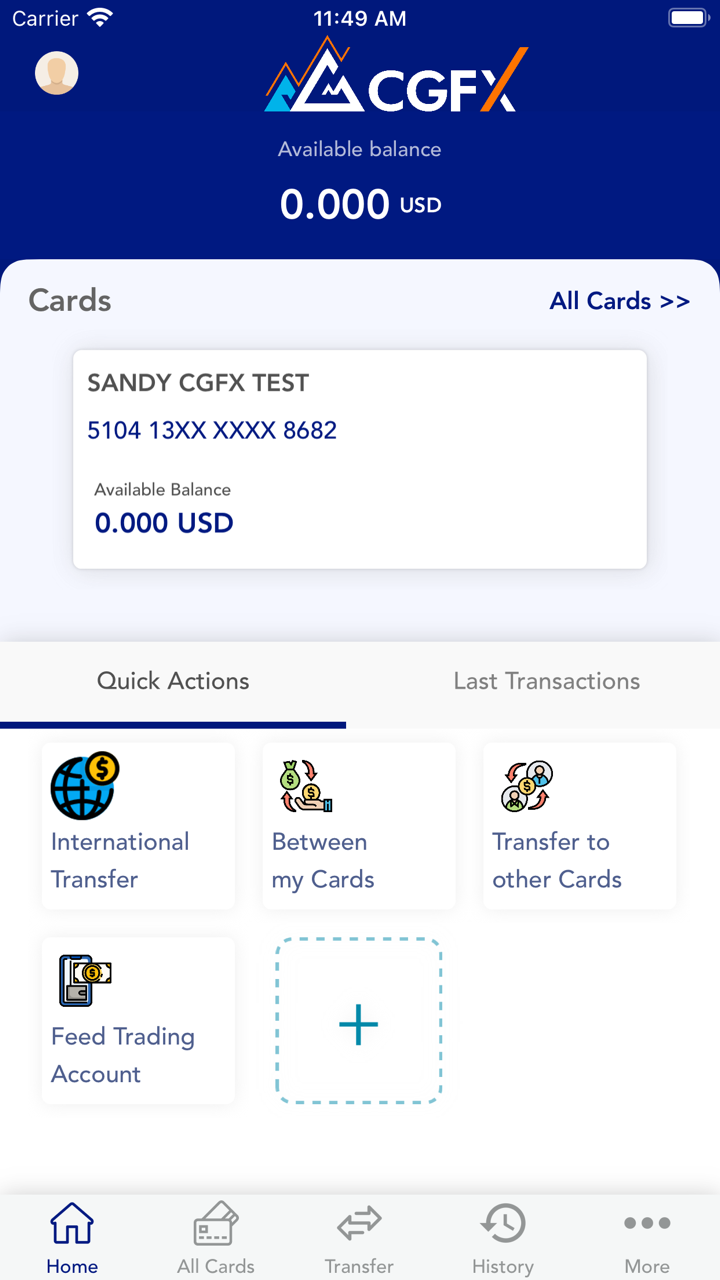Add a new quick action
This screenshot has height=1280, width=720.
[x=358, y=1022]
